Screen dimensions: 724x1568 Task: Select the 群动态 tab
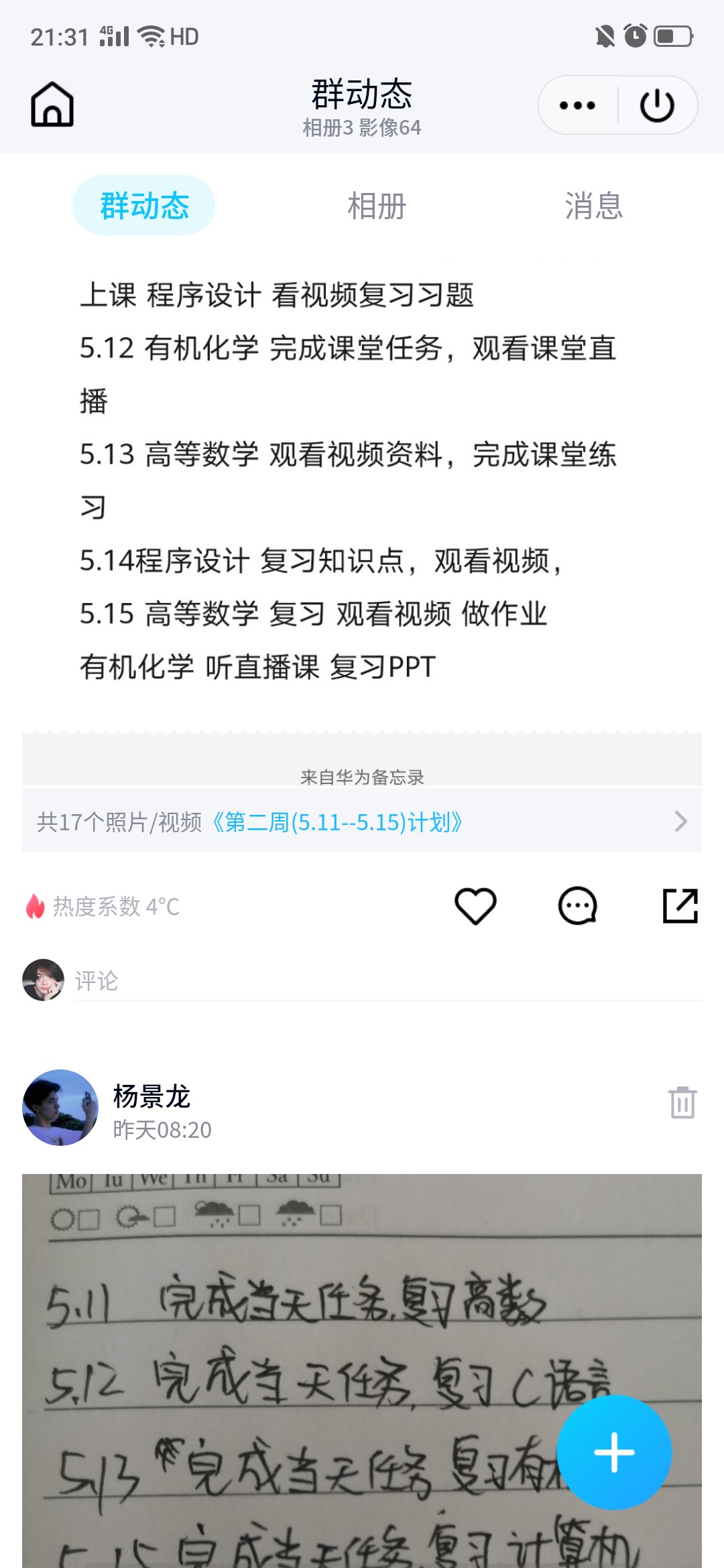tap(144, 206)
